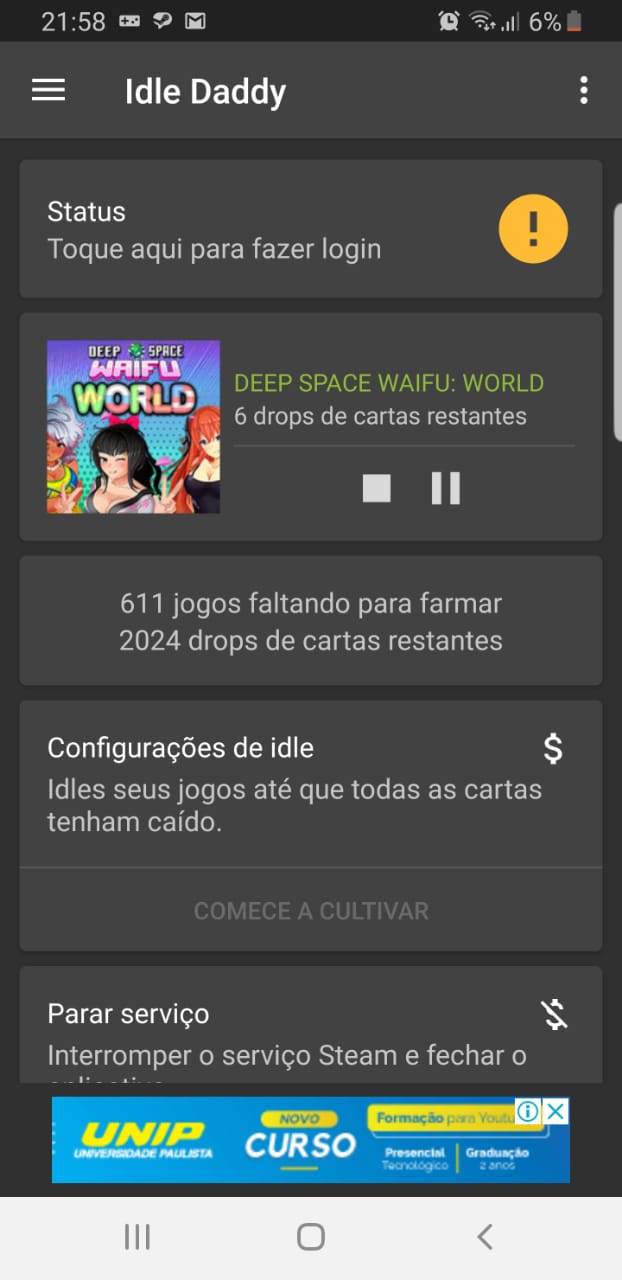The height and width of the screenshot is (1280, 622).
Task: Tap the Comece a Cultivar button
Action: (x=310, y=911)
